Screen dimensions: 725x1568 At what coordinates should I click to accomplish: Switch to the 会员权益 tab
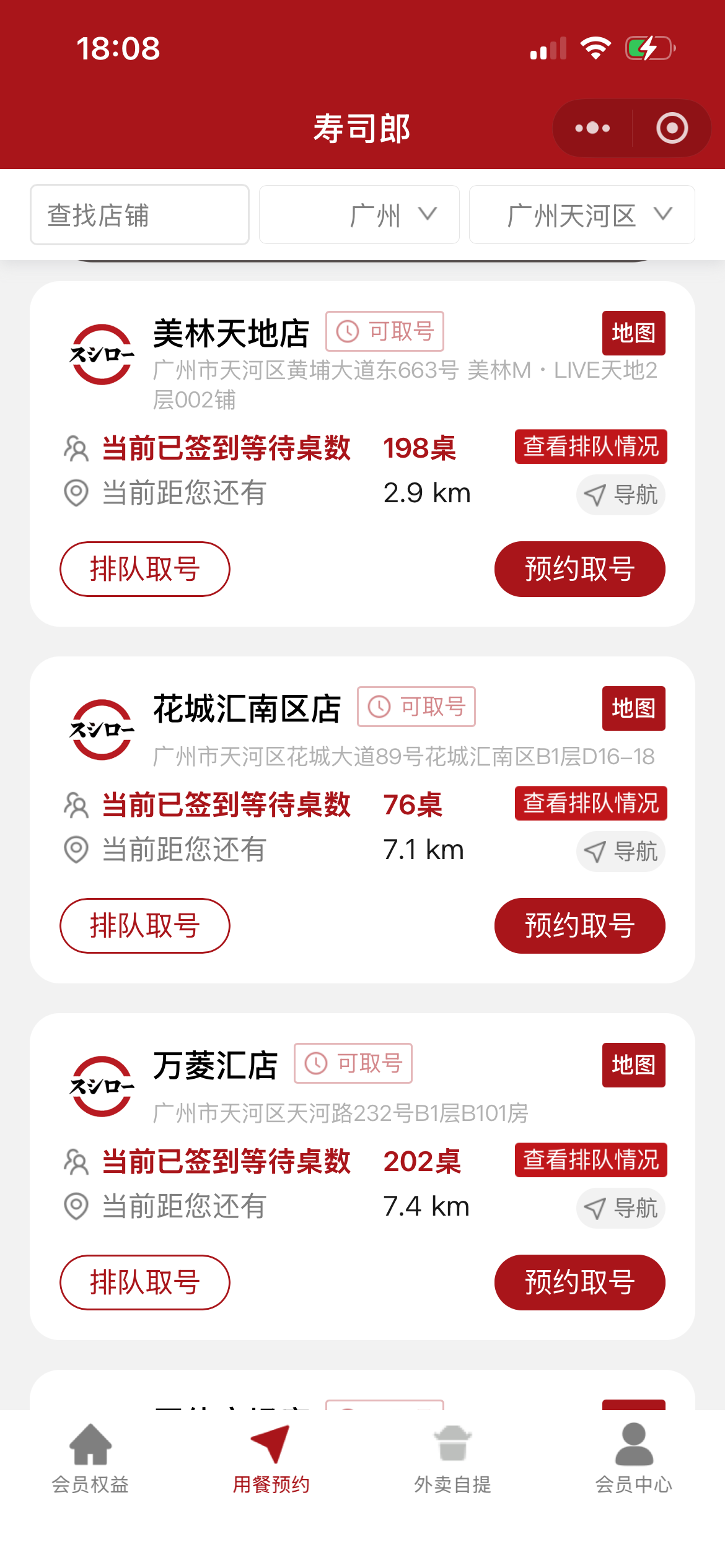tap(90, 1458)
